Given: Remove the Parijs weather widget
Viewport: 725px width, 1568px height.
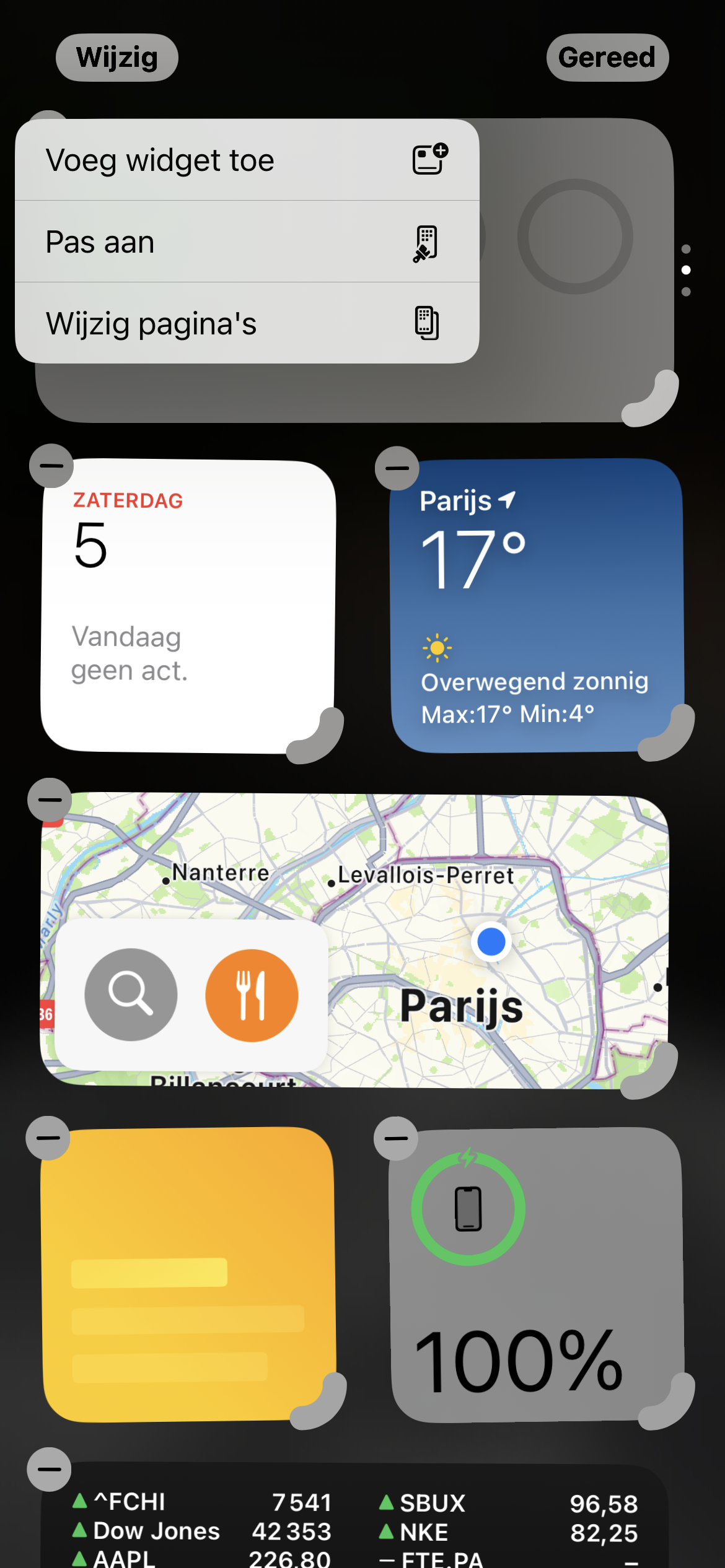Looking at the screenshot, I should (x=397, y=468).
